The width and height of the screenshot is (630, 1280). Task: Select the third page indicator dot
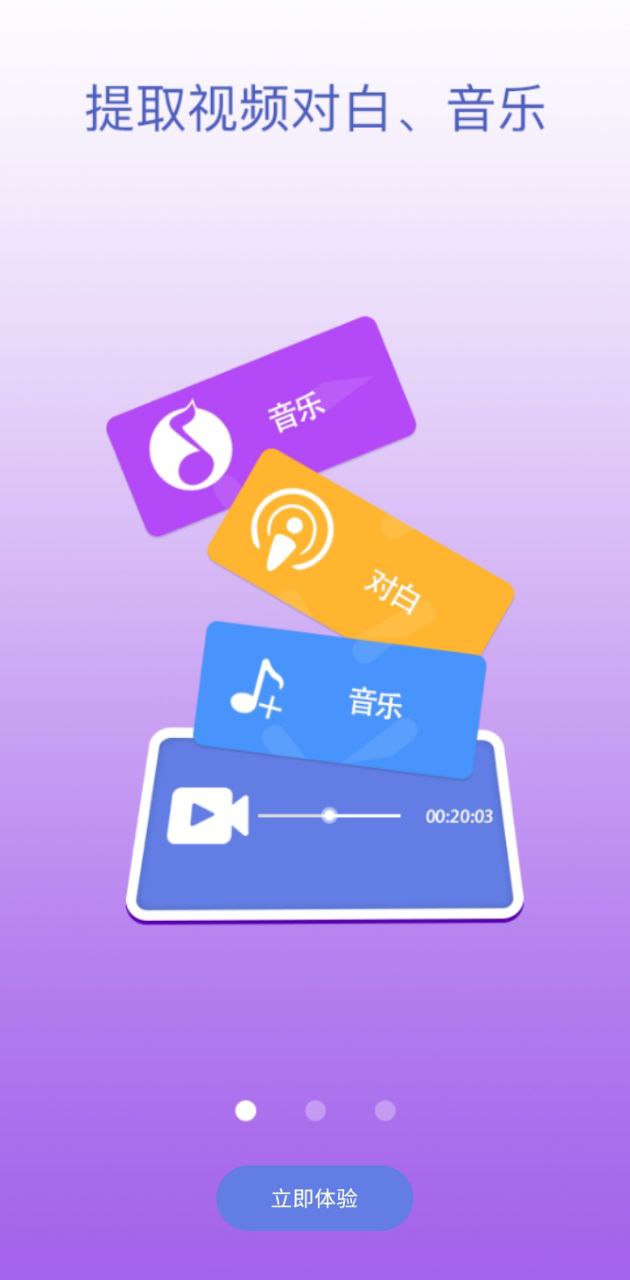tap(385, 1111)
